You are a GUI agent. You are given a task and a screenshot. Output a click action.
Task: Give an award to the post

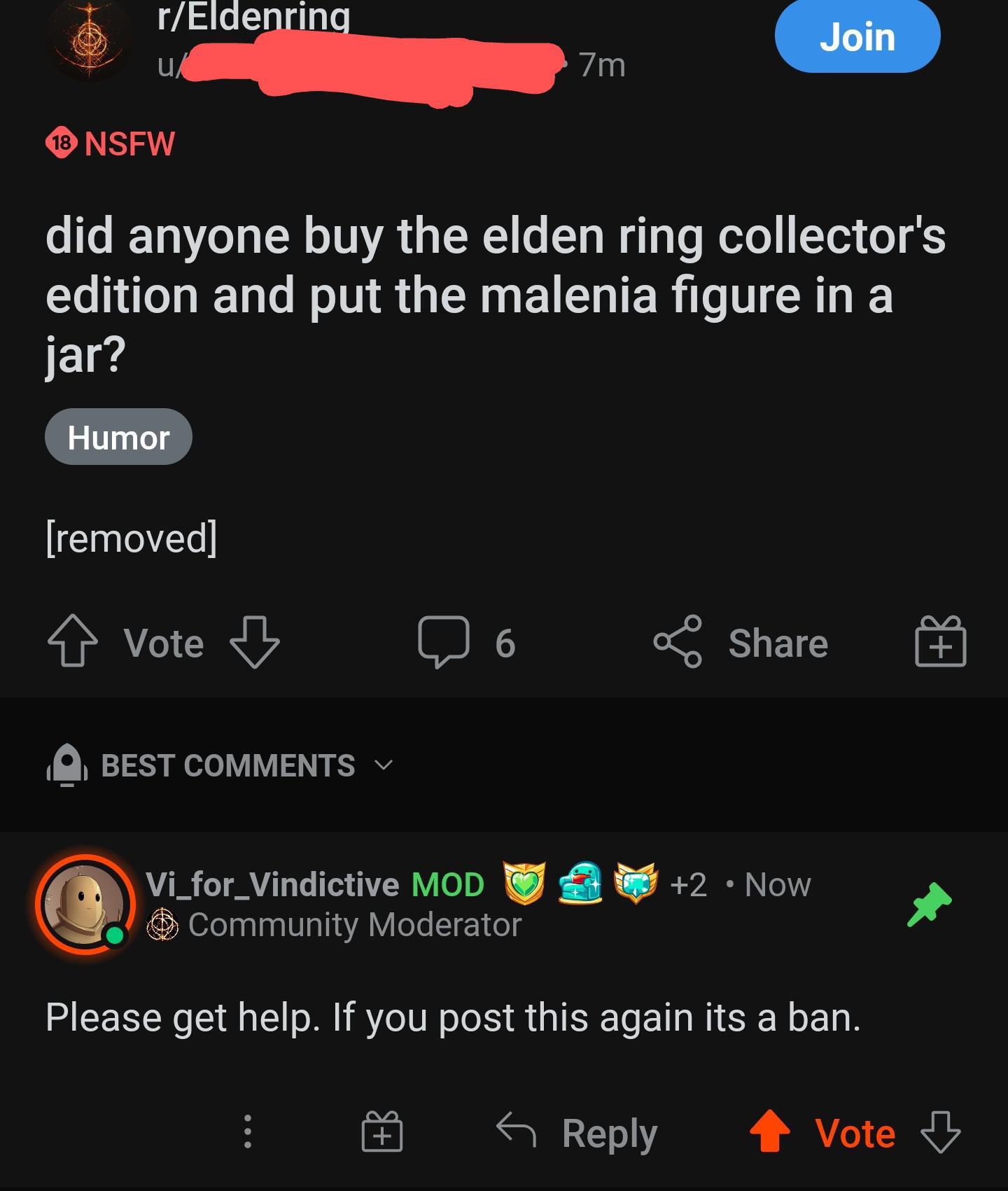coord(940,642)
